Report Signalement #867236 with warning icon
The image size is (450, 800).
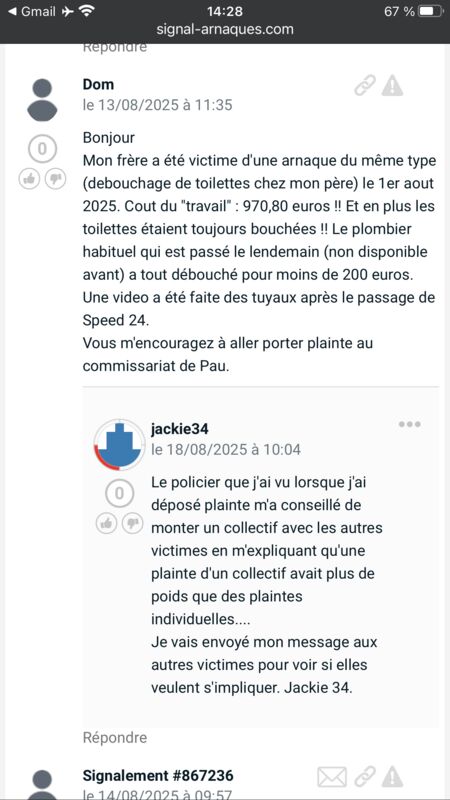coord(392,777)
